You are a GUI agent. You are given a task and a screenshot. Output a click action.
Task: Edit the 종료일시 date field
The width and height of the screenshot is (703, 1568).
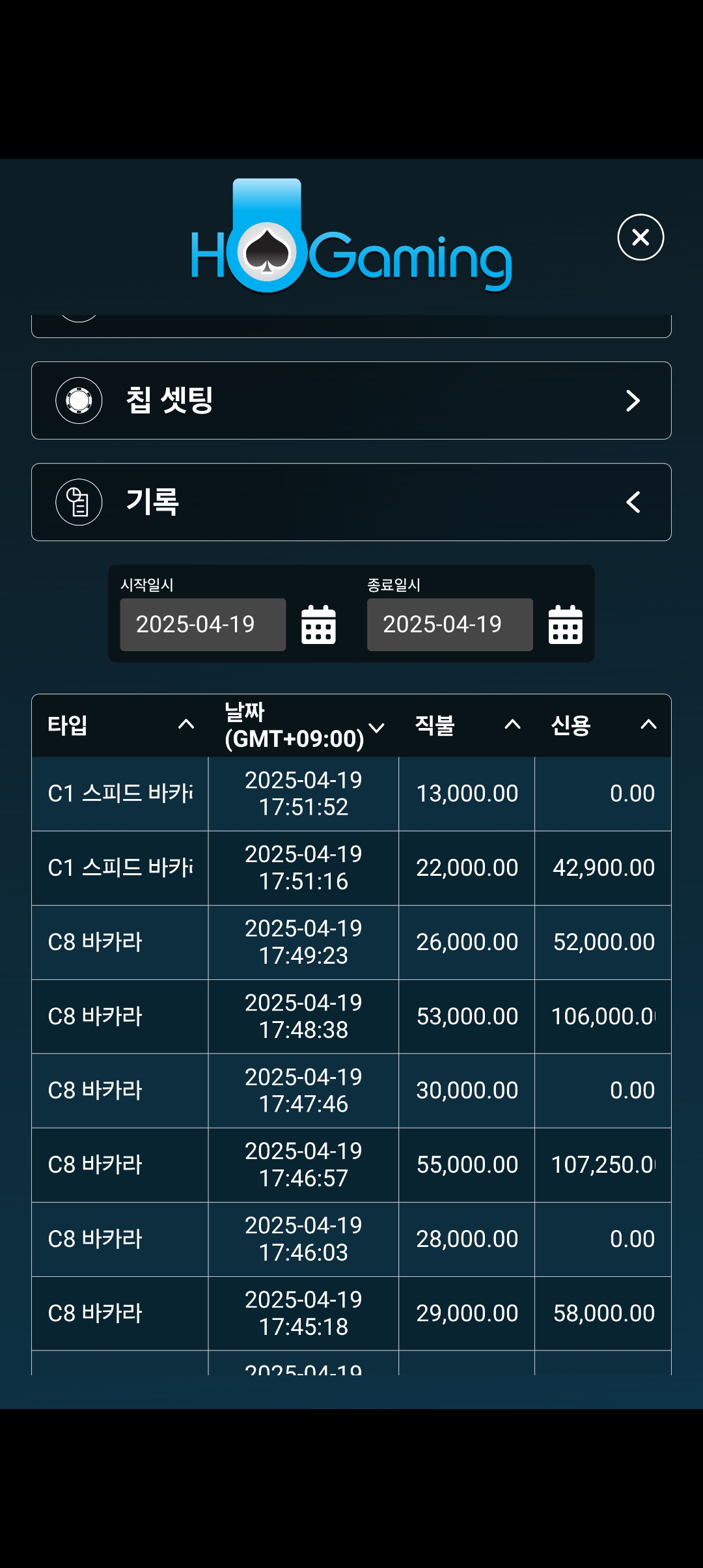point(450,624)
